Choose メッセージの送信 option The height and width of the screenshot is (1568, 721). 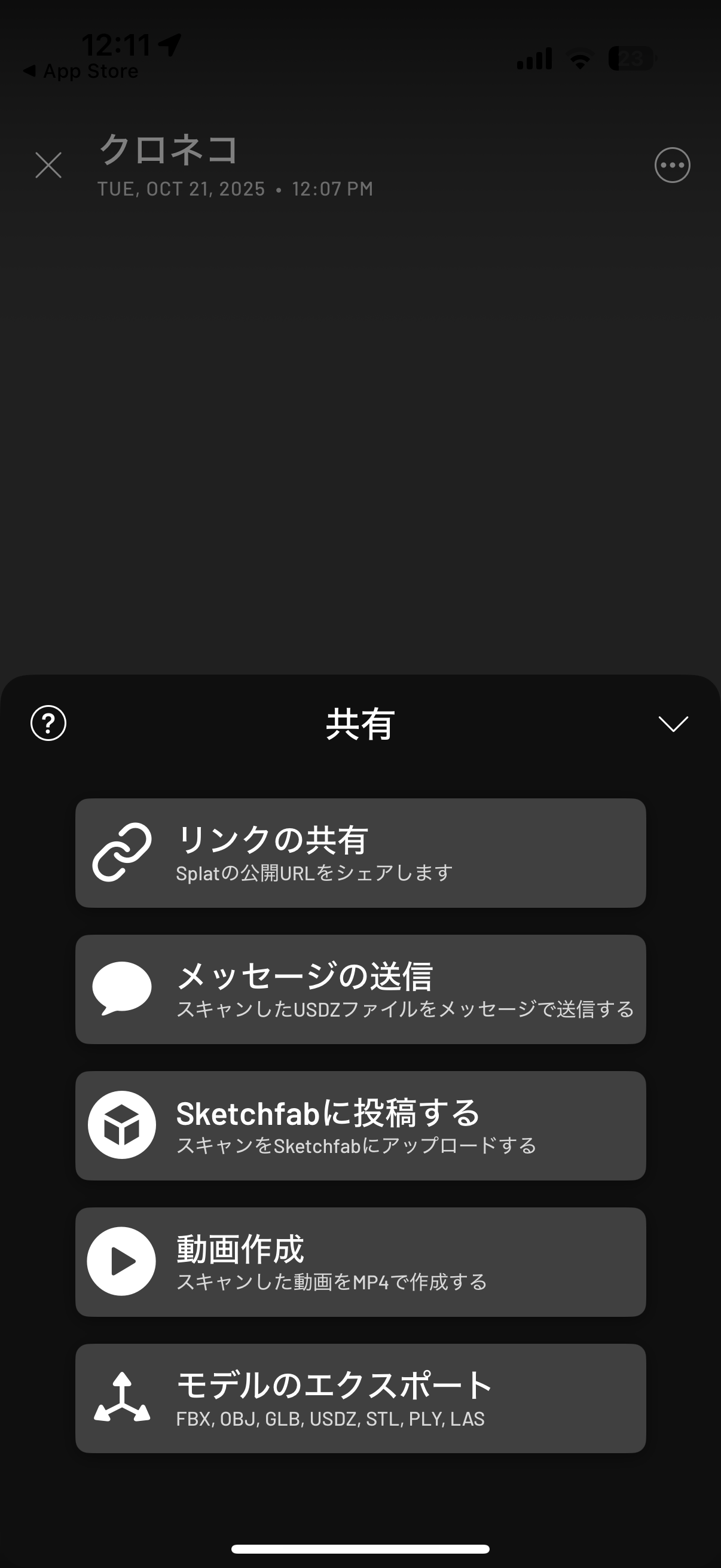pyautogui.click(x=360, y=989)
